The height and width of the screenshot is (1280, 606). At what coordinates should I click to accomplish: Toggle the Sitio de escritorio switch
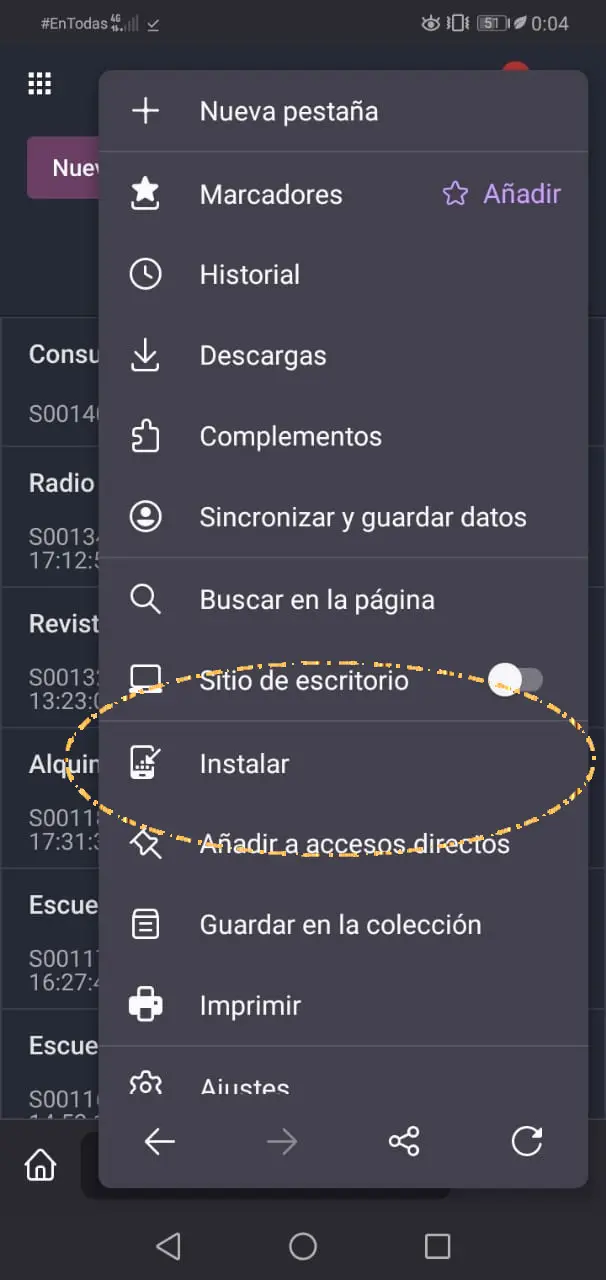(517, 680)
